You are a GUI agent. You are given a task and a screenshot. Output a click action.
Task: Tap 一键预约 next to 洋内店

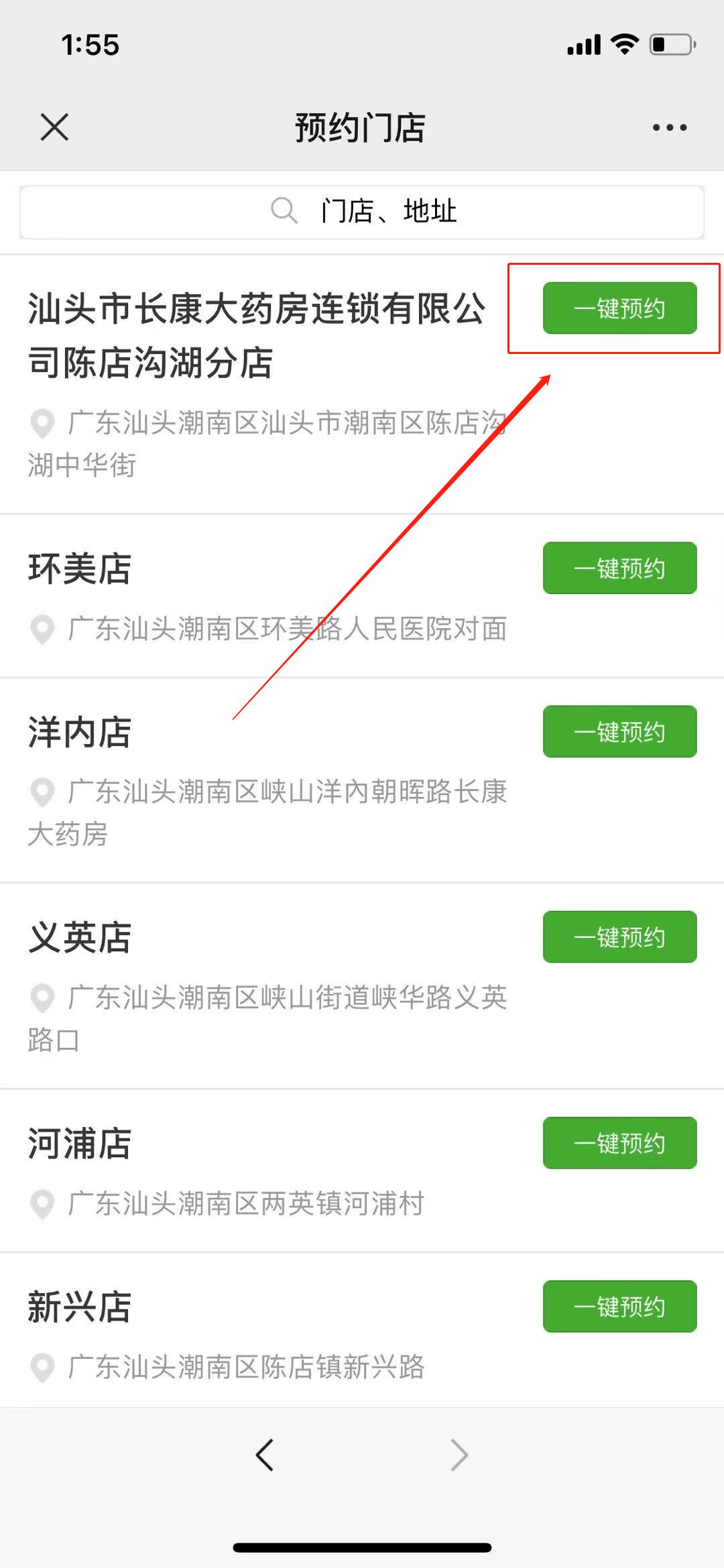(619, 731)
